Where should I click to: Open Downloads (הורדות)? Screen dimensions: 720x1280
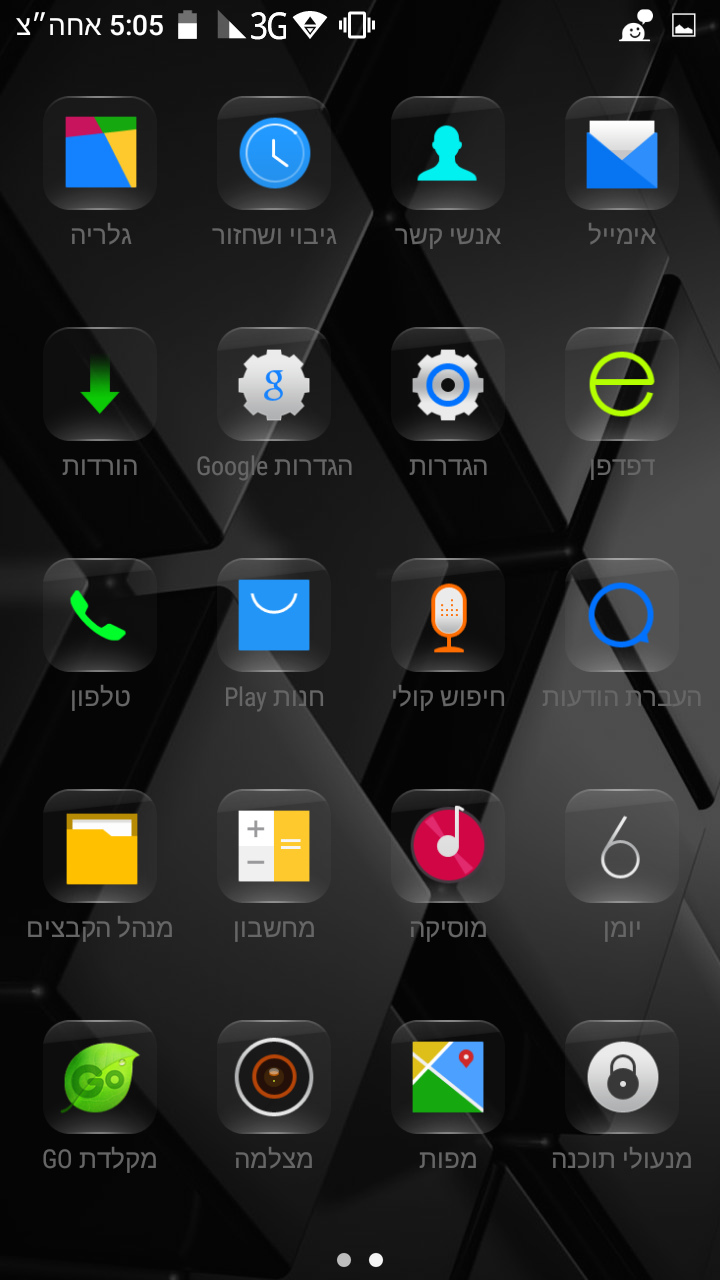tap(100, 384)
